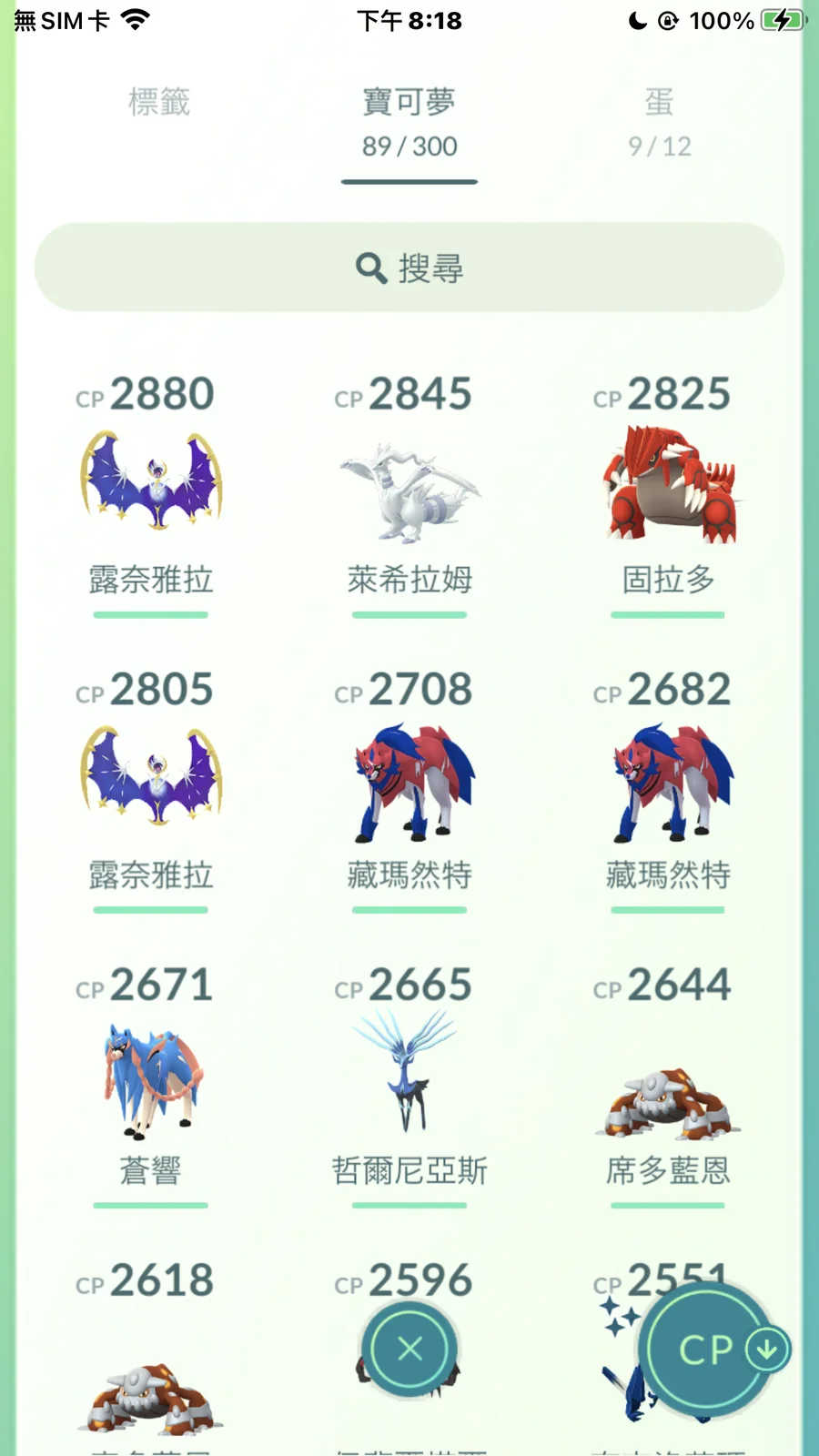Tap the orientation lock icon

[x=669, y=20]
